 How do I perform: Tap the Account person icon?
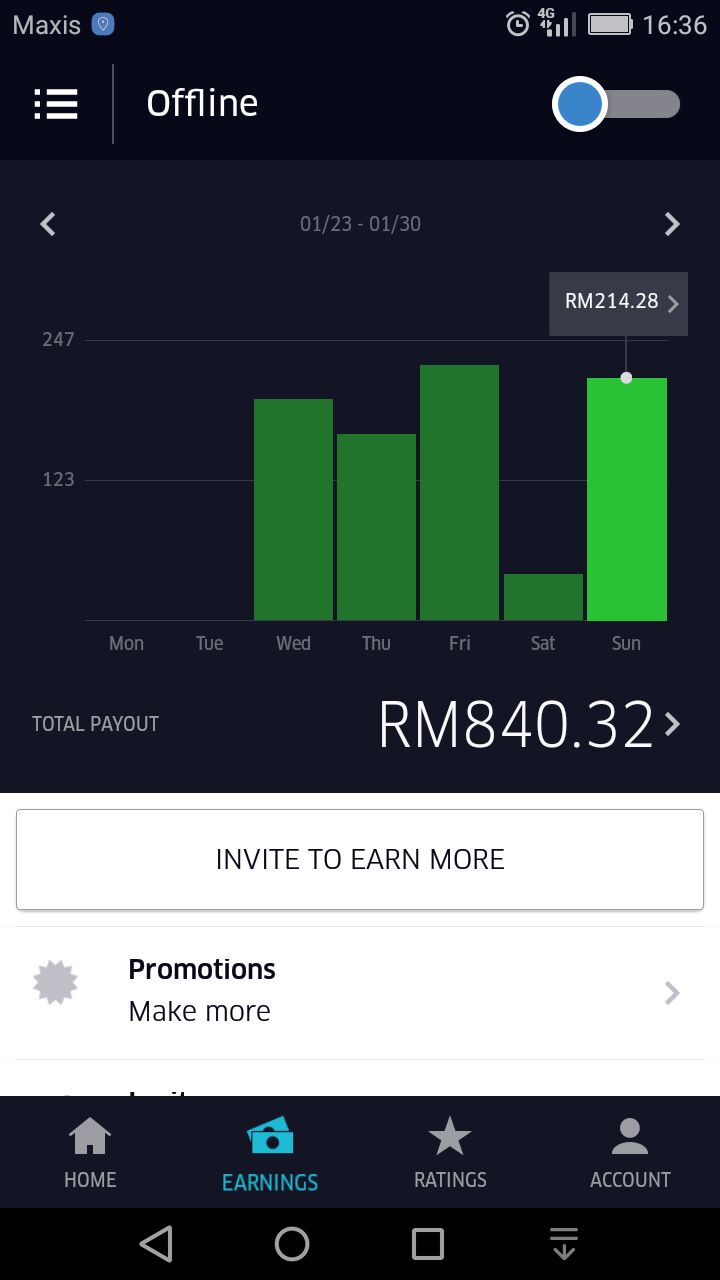(x=630, y=1135)
